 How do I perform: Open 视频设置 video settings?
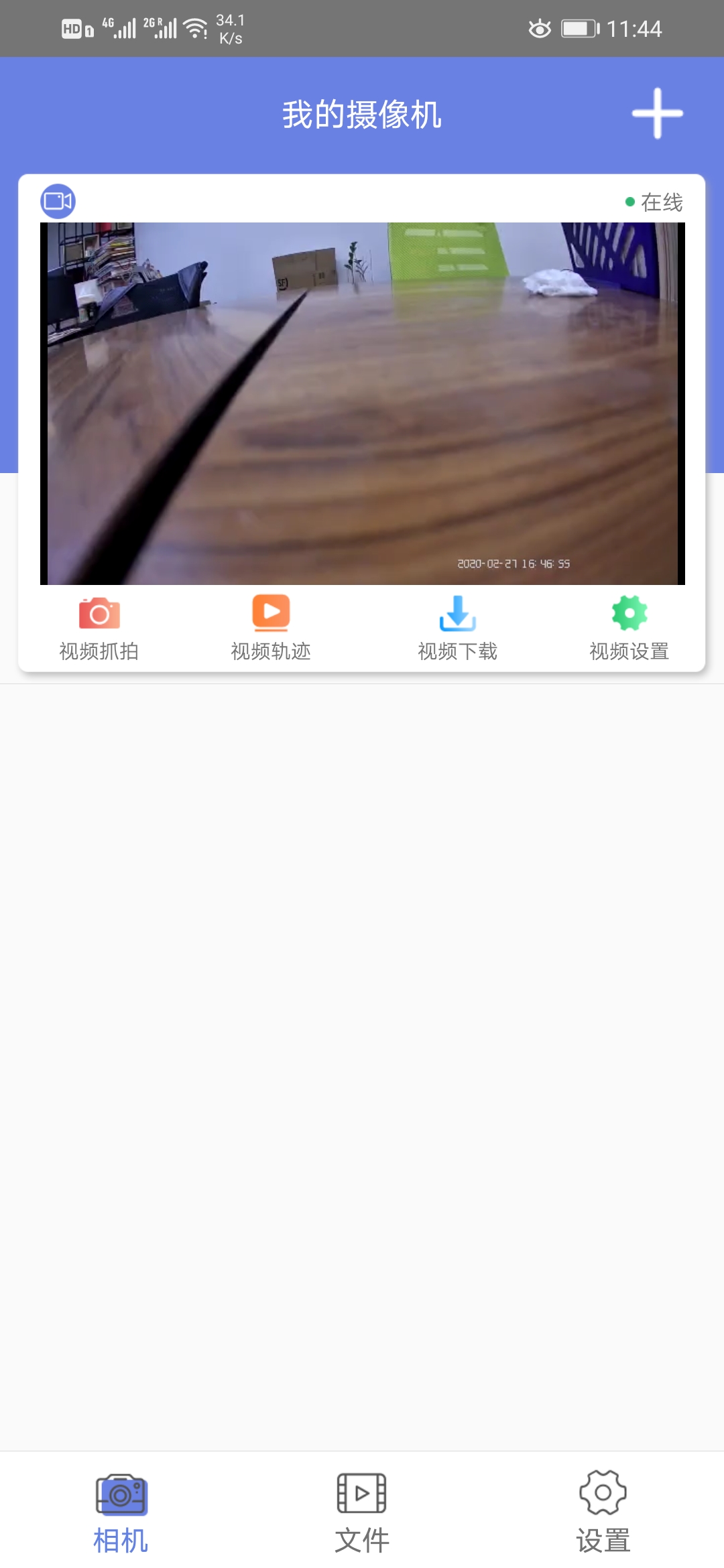click(x=629, y=628)
